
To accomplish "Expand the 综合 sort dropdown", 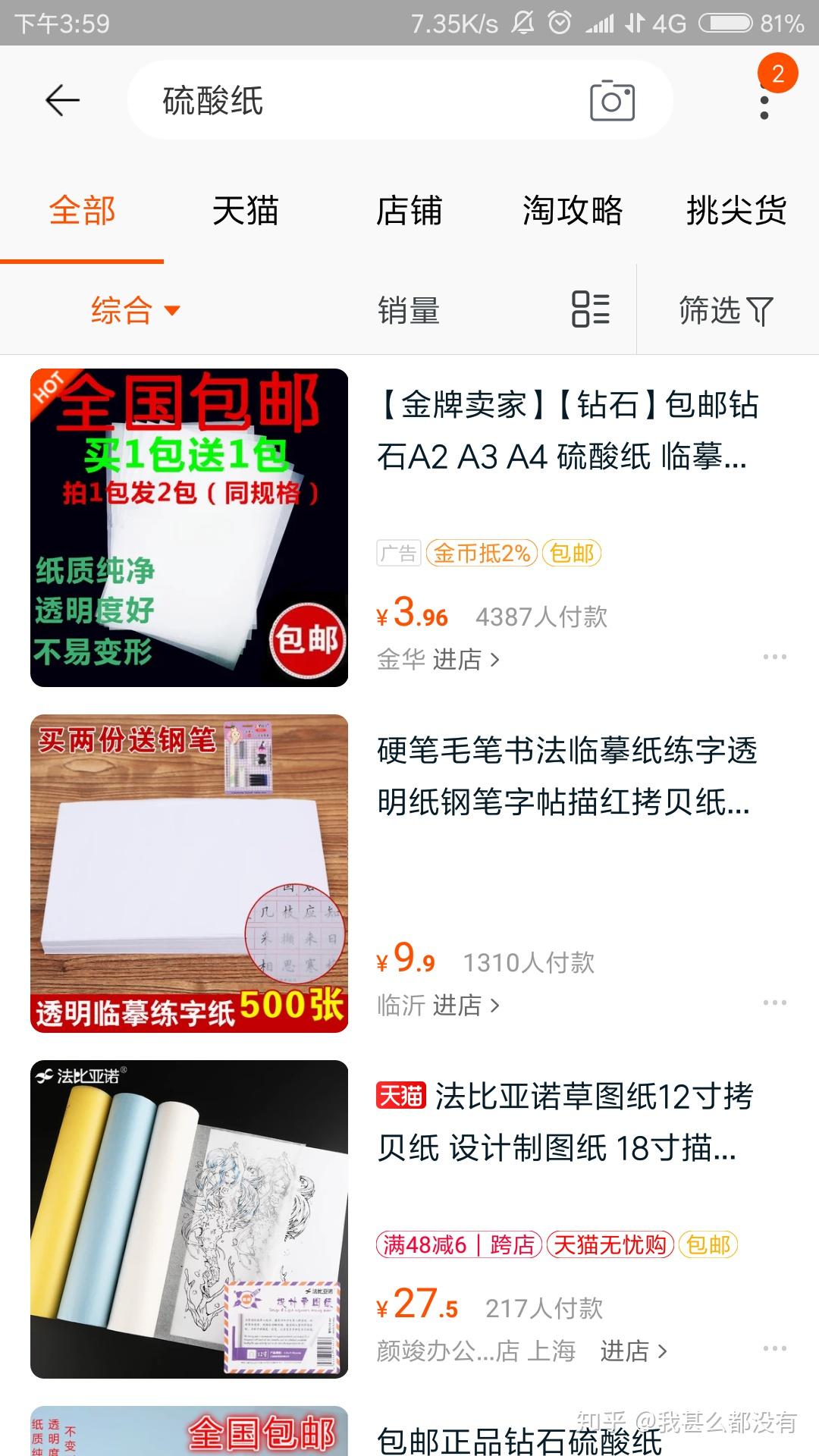I will pyautogui.click(x=133, y=309).
